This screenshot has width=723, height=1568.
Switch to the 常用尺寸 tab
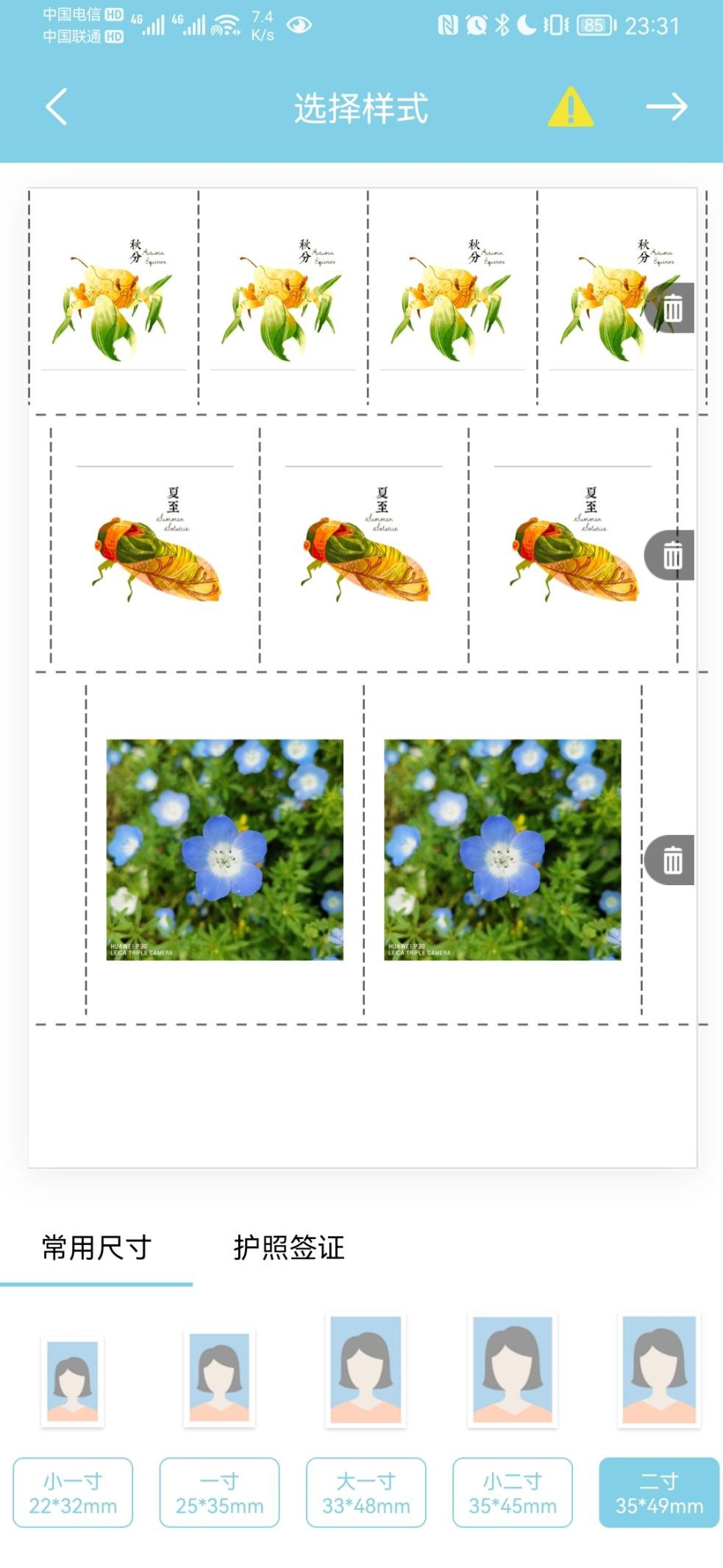click(x=96, y=1247)
